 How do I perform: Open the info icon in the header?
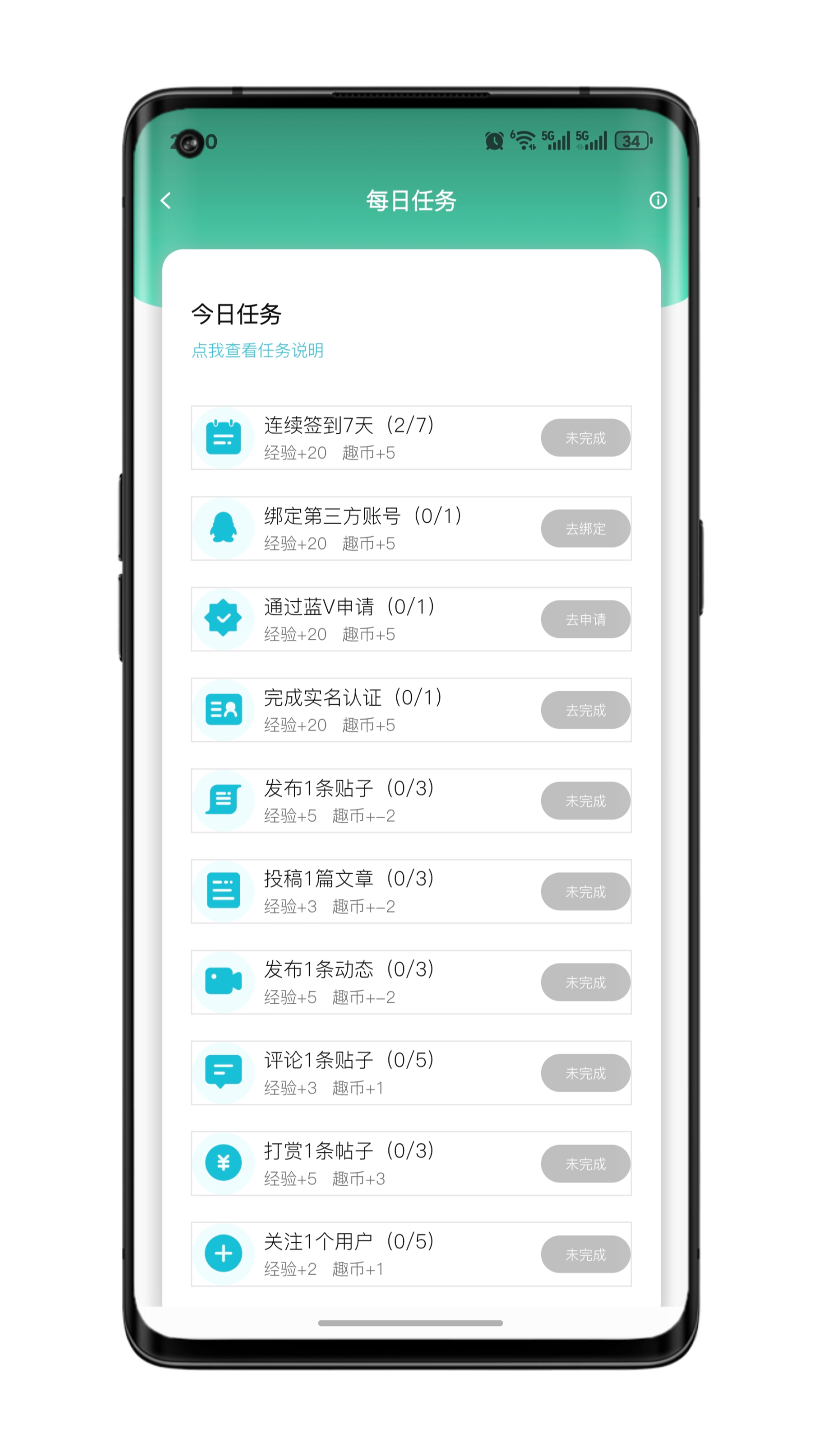coord(657,200)
